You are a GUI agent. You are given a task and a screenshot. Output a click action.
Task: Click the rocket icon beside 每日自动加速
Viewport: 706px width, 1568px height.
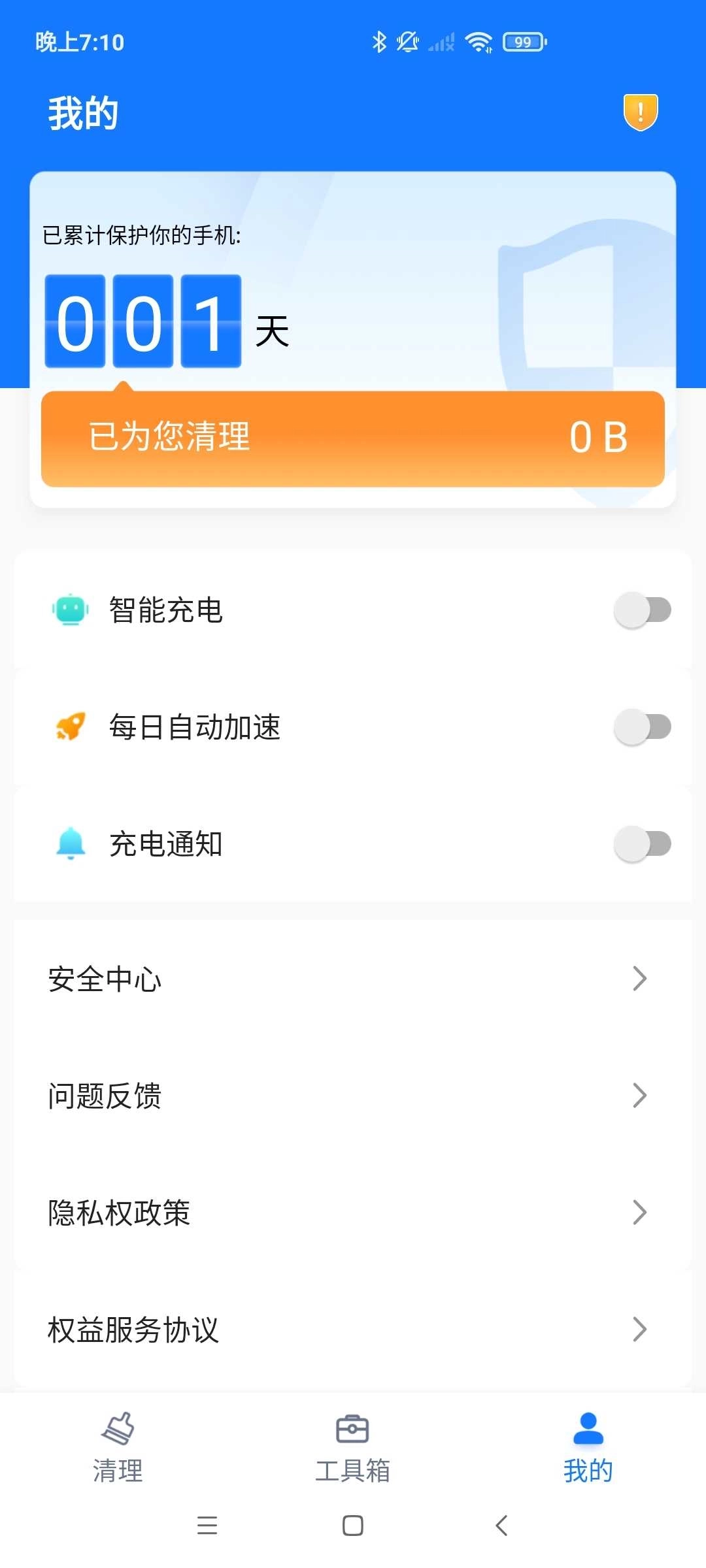69,727
